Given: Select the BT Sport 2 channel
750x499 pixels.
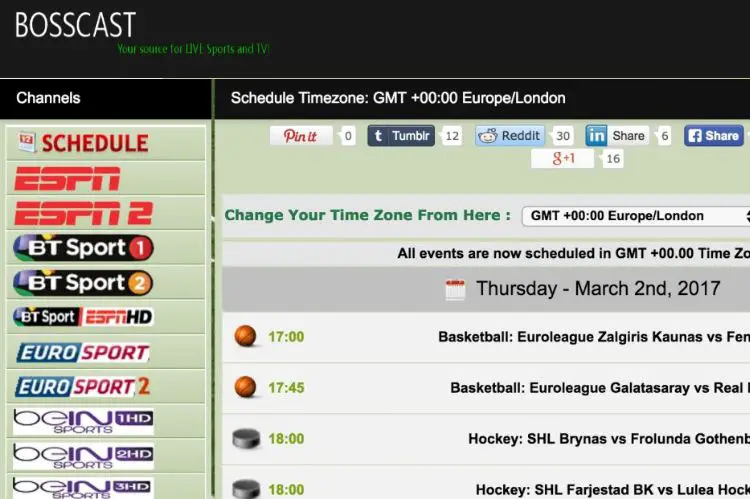Looking at the screenshot, I should [83, 283].
